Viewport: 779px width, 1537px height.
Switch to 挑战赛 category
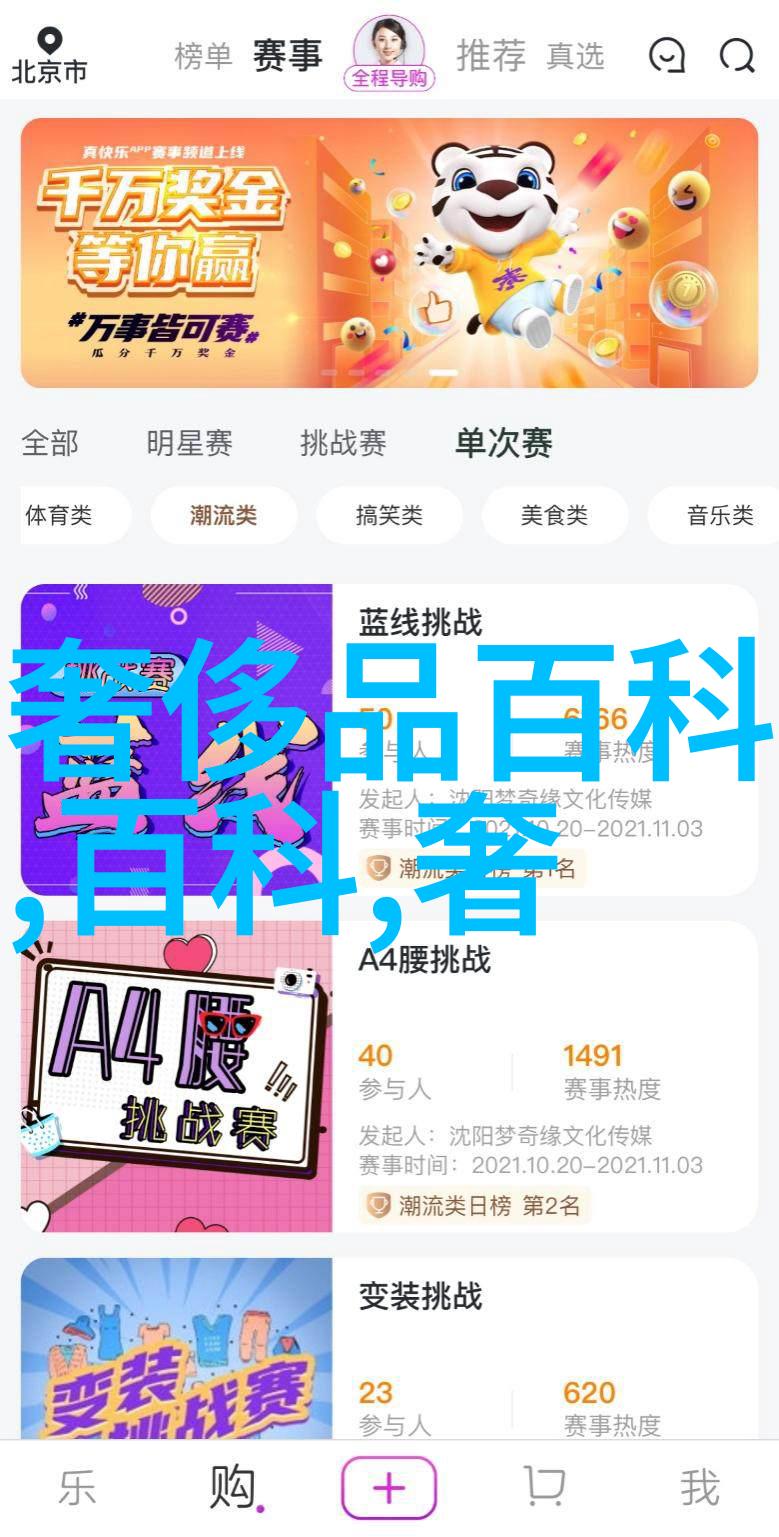343,443
